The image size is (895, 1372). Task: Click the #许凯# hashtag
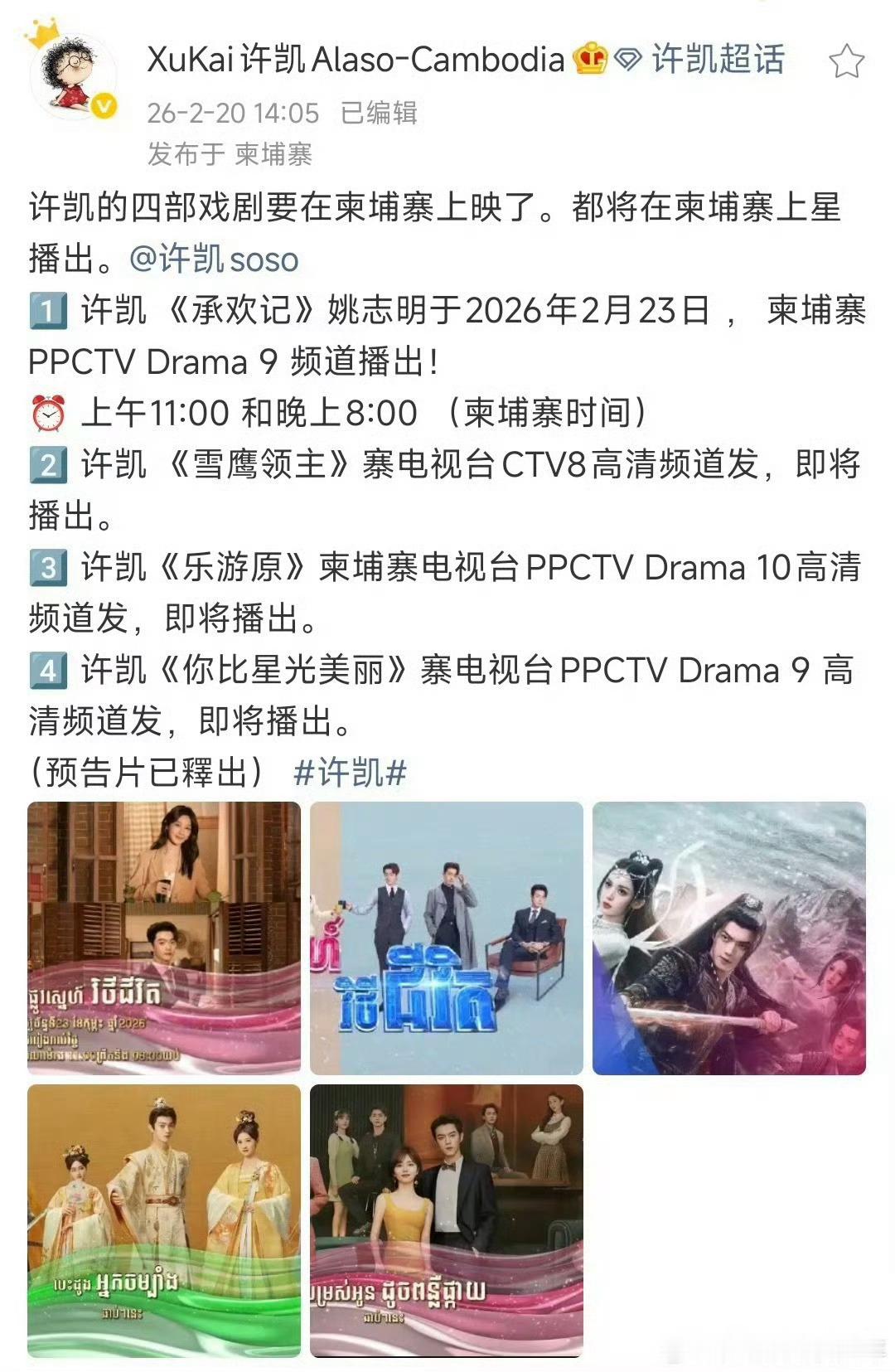pyautogui.click(x=352, y=770)
